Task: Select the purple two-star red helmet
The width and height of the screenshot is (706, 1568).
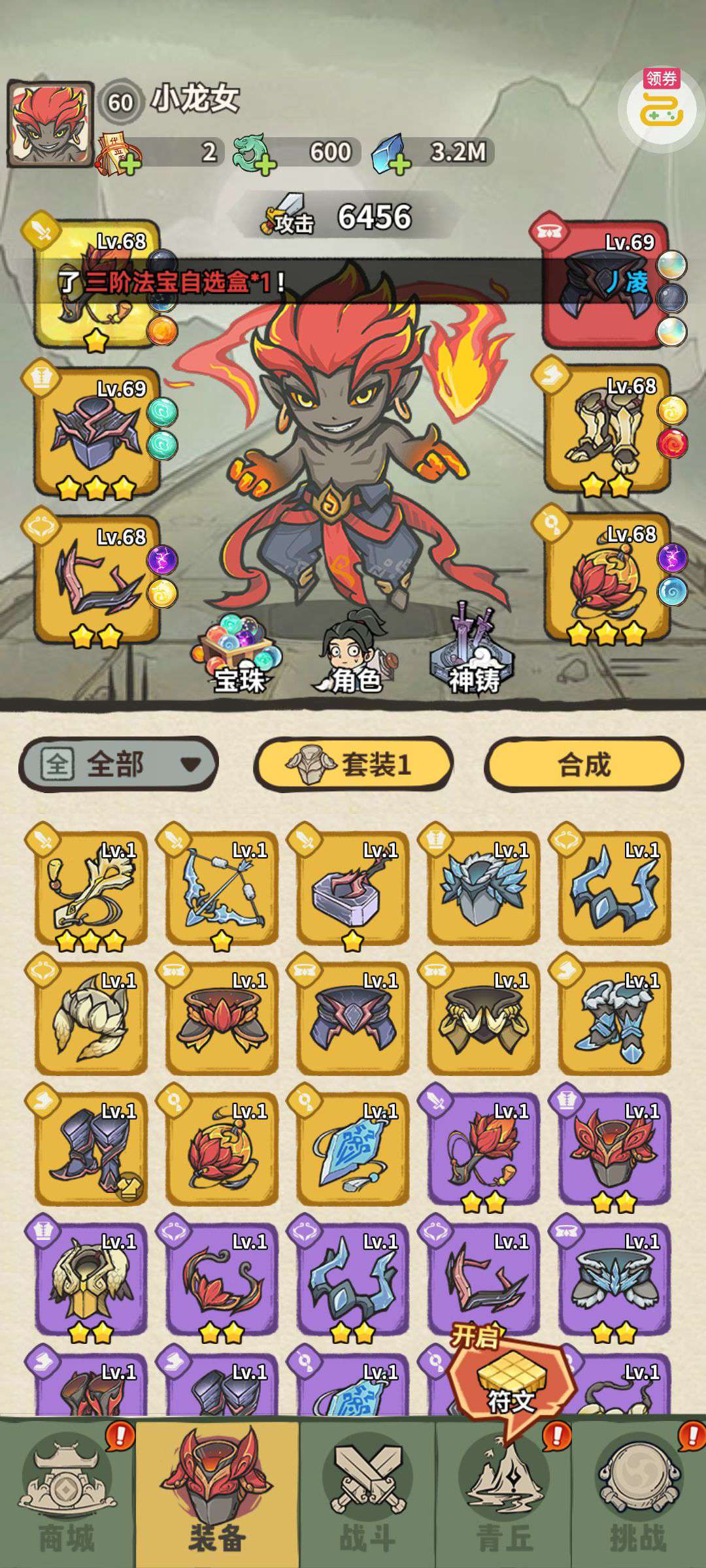Action: [x=614, y=1149]
